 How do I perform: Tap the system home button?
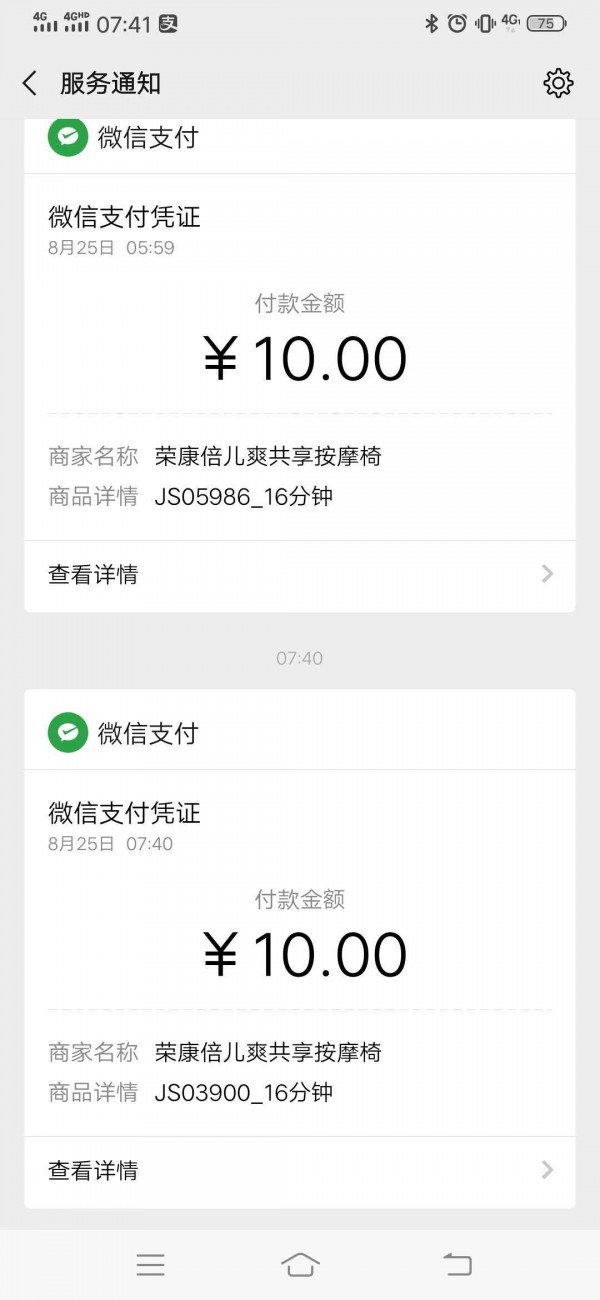coord(300,1264)
